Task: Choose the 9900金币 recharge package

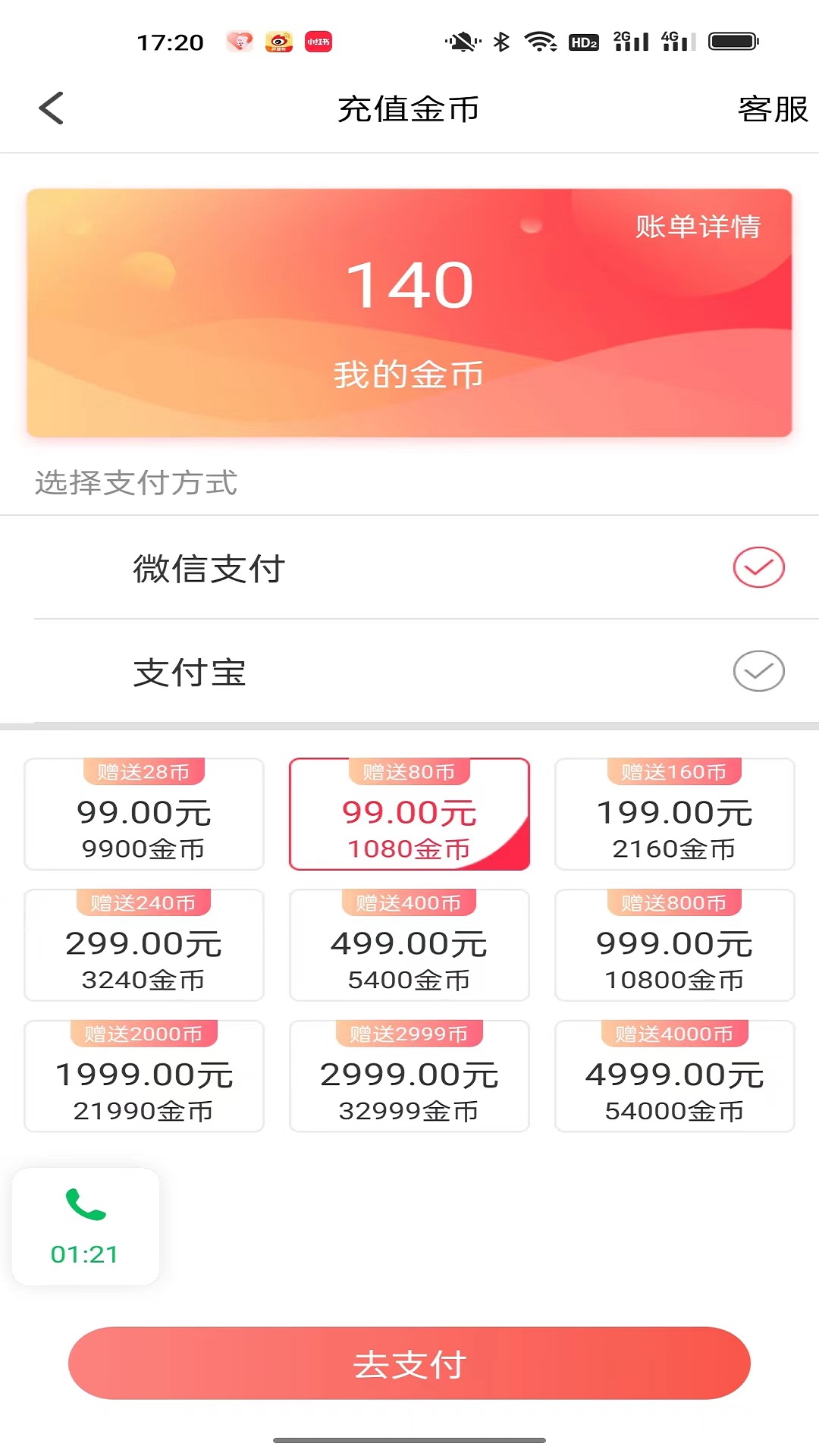Action: pos(144,815)
